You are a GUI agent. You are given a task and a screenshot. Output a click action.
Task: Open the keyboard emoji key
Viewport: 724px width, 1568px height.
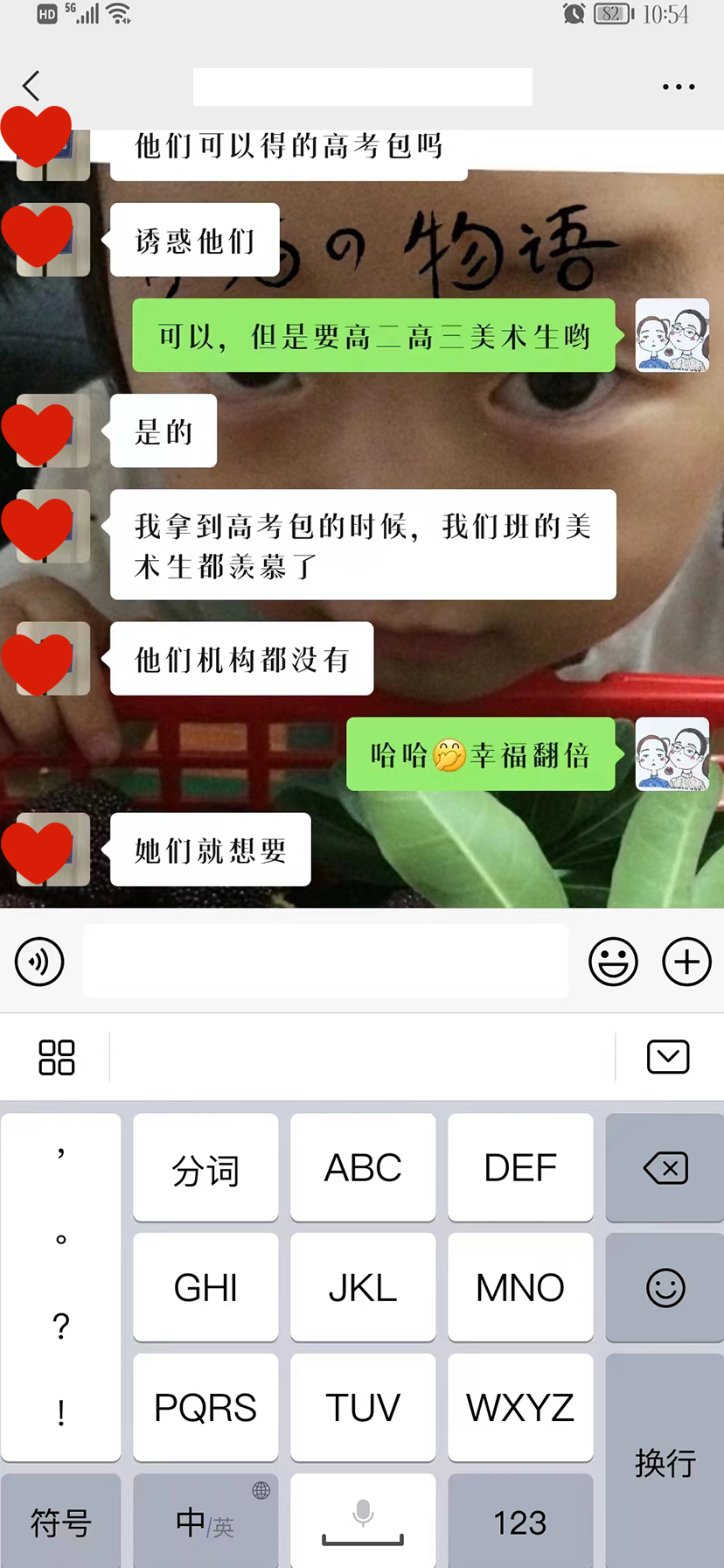coord(665,1288)
